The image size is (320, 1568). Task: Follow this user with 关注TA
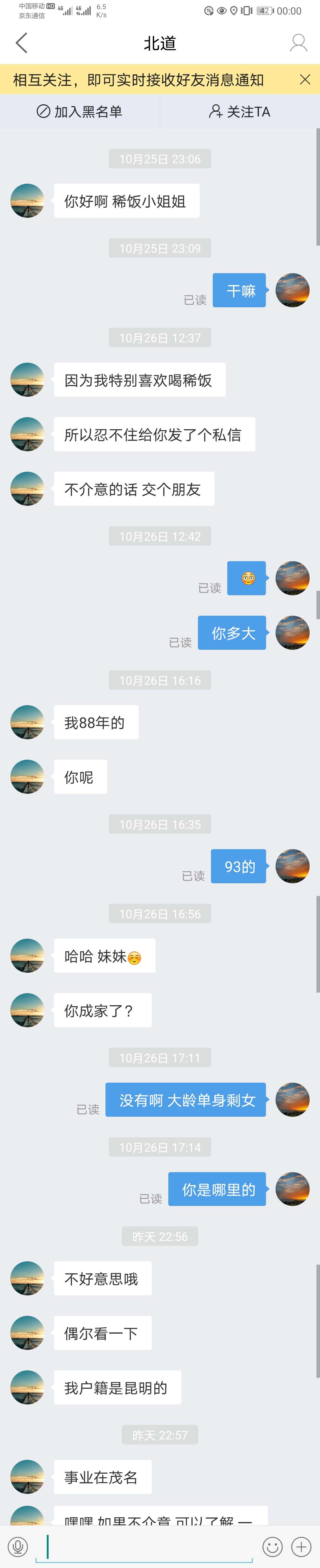(x=240, y=111)
